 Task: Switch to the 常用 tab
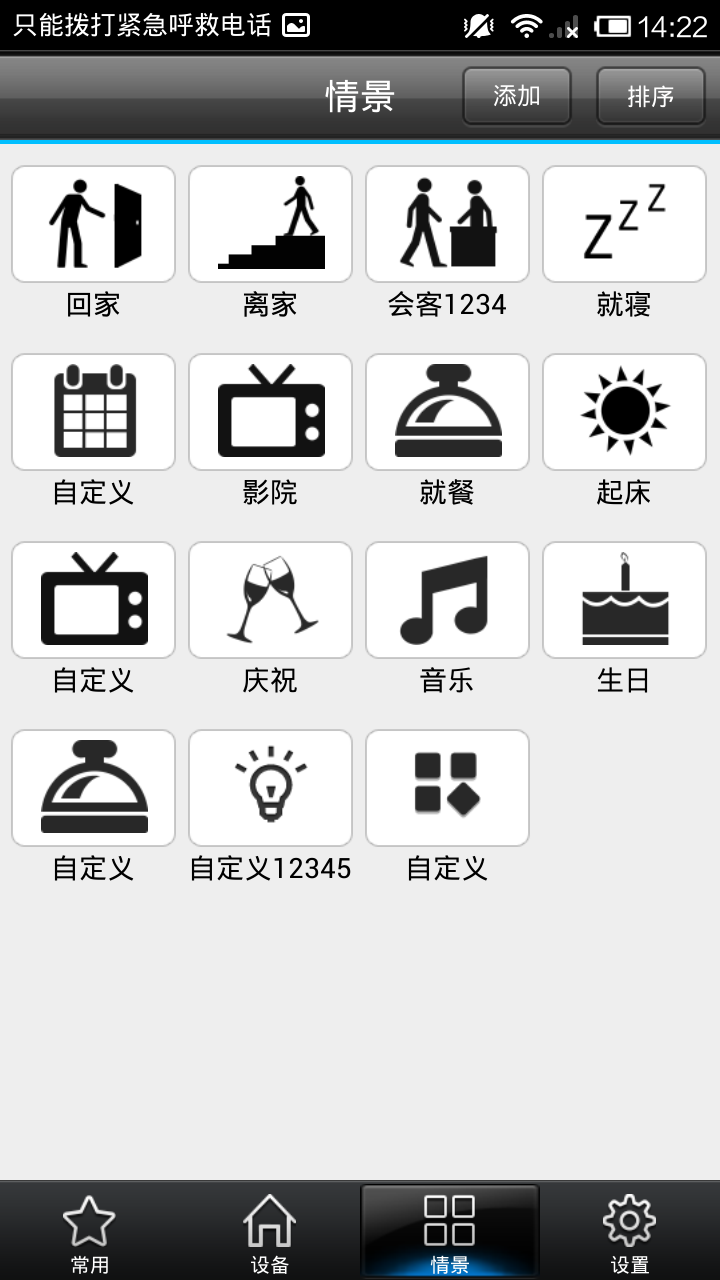(x=90, y=1232)
